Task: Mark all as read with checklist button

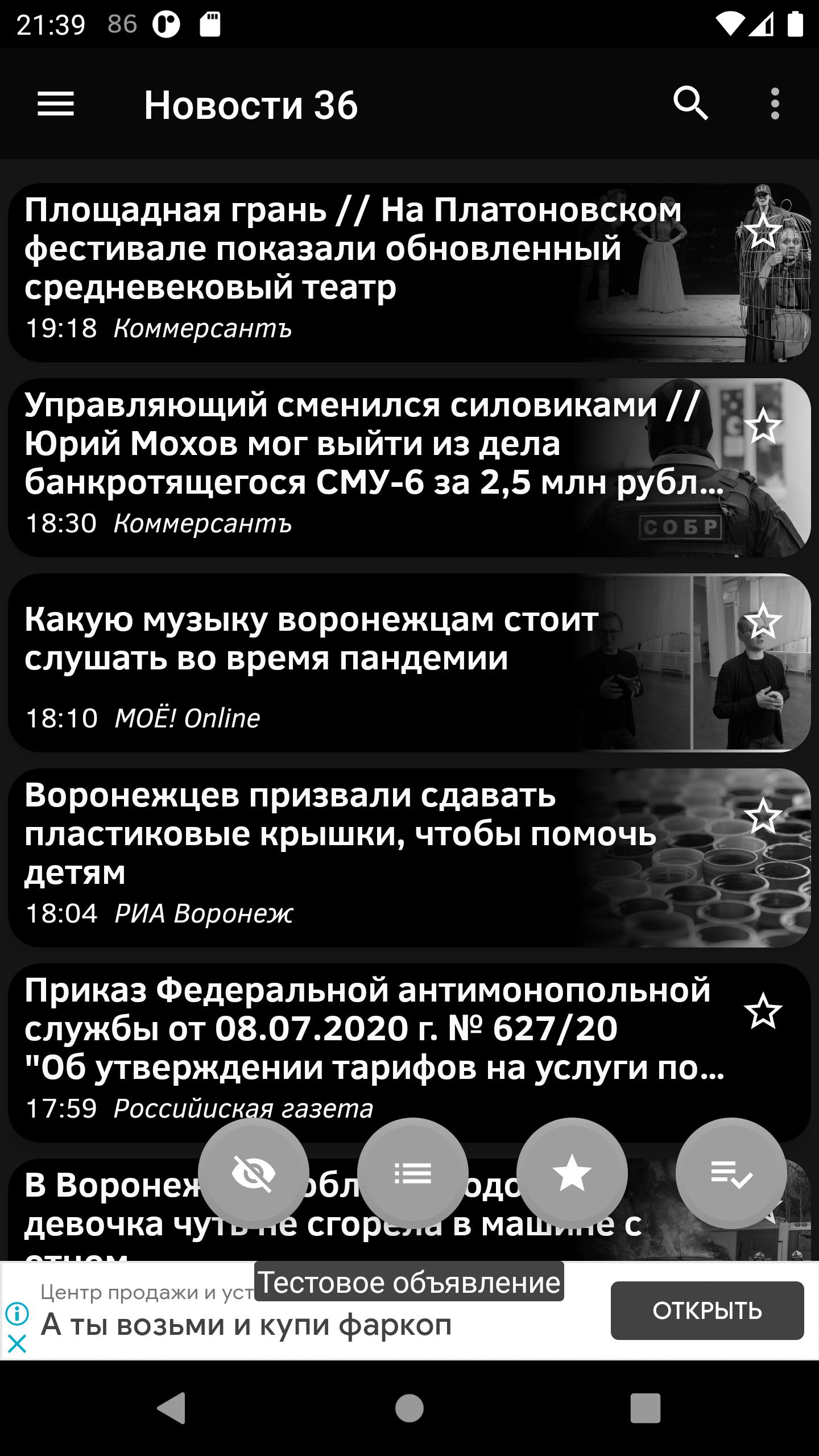Action: [731, 1173]
